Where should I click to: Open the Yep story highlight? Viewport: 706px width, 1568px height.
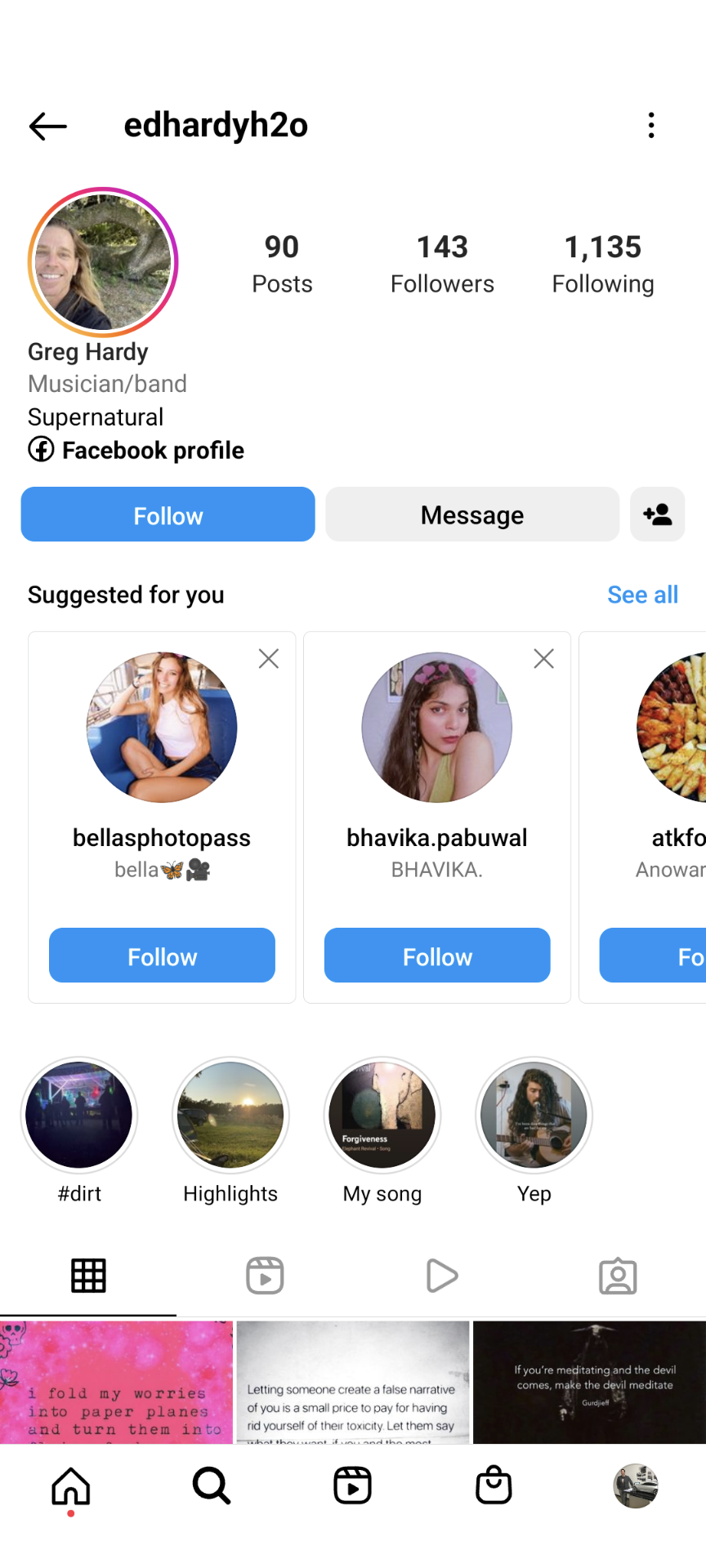click(534, 1116)
